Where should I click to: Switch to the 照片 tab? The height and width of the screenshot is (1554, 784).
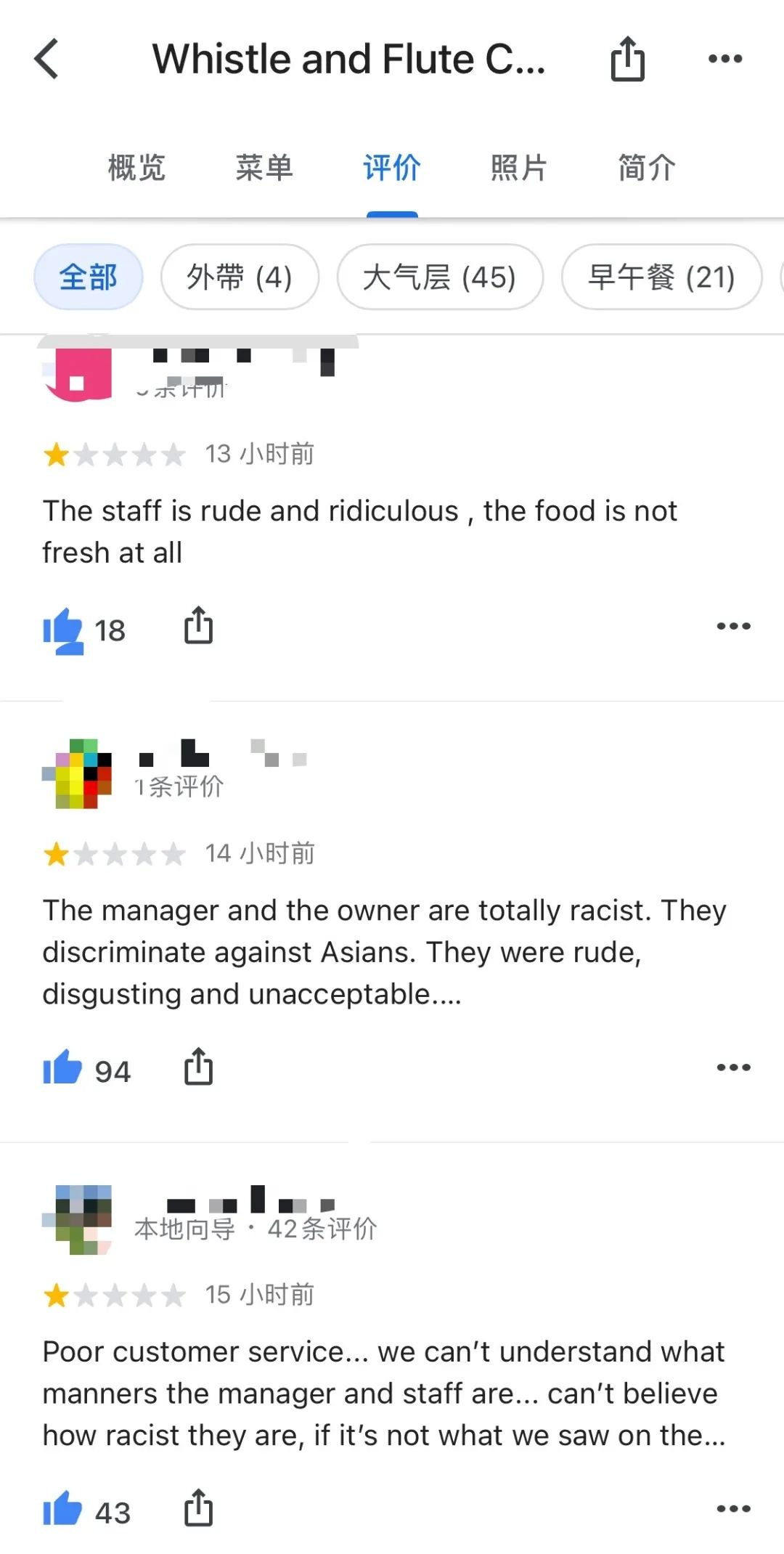(x=518, y=168)
